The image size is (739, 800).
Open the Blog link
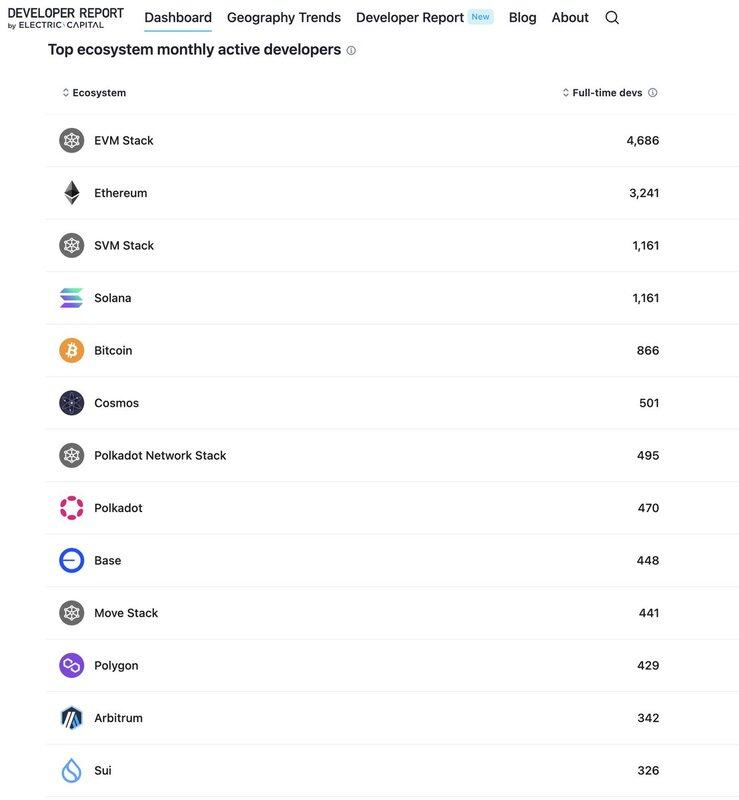[x=522, y=17]
